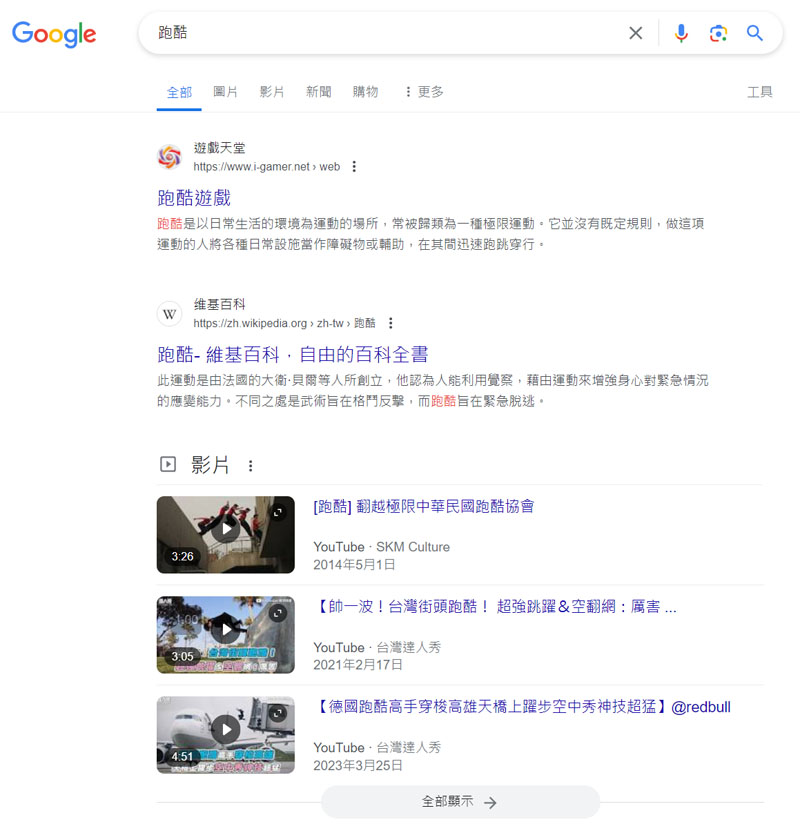
Task: Open options for the Wikipedia result
Action: (390, 323)
